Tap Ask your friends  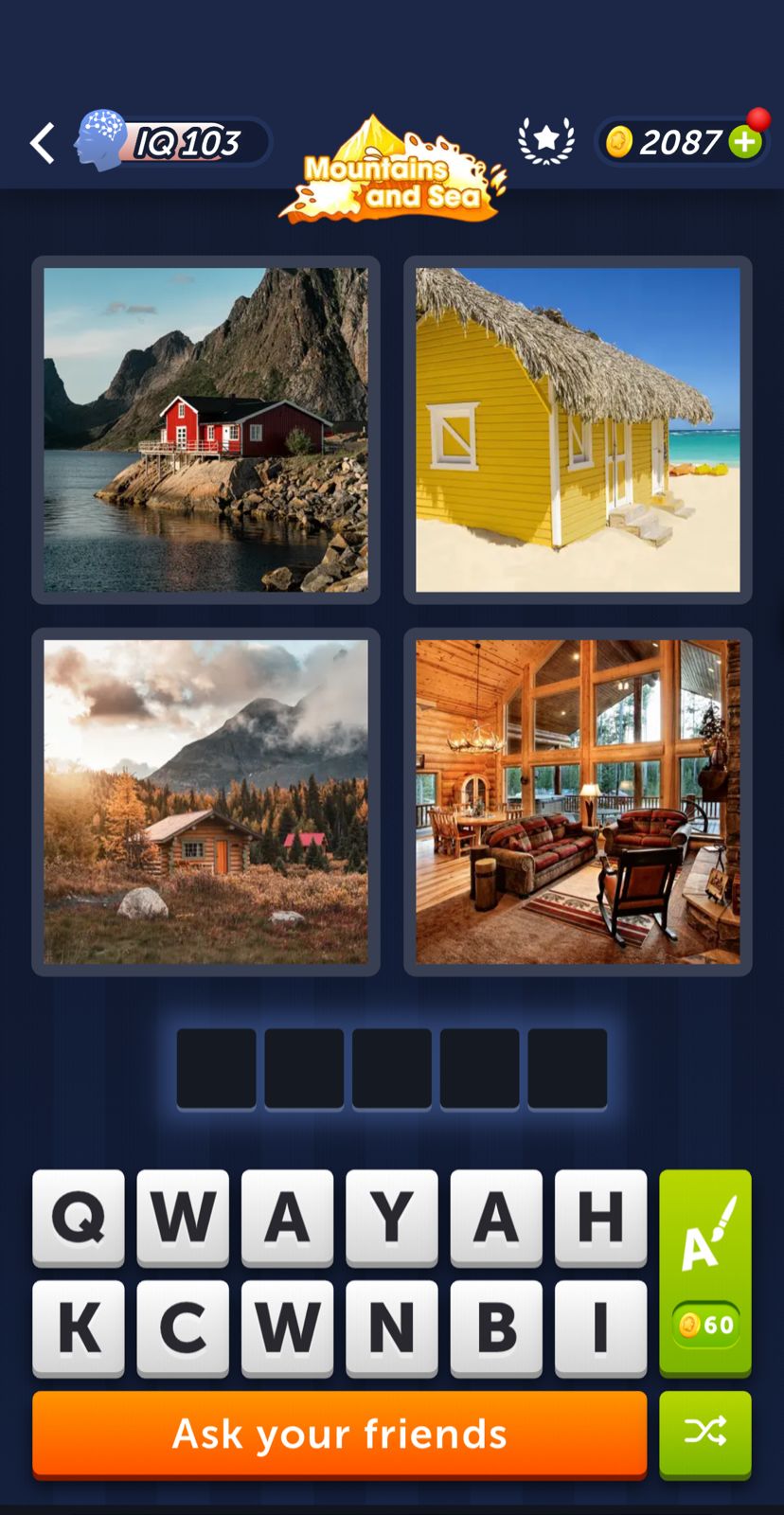[x=339, y=1434]
